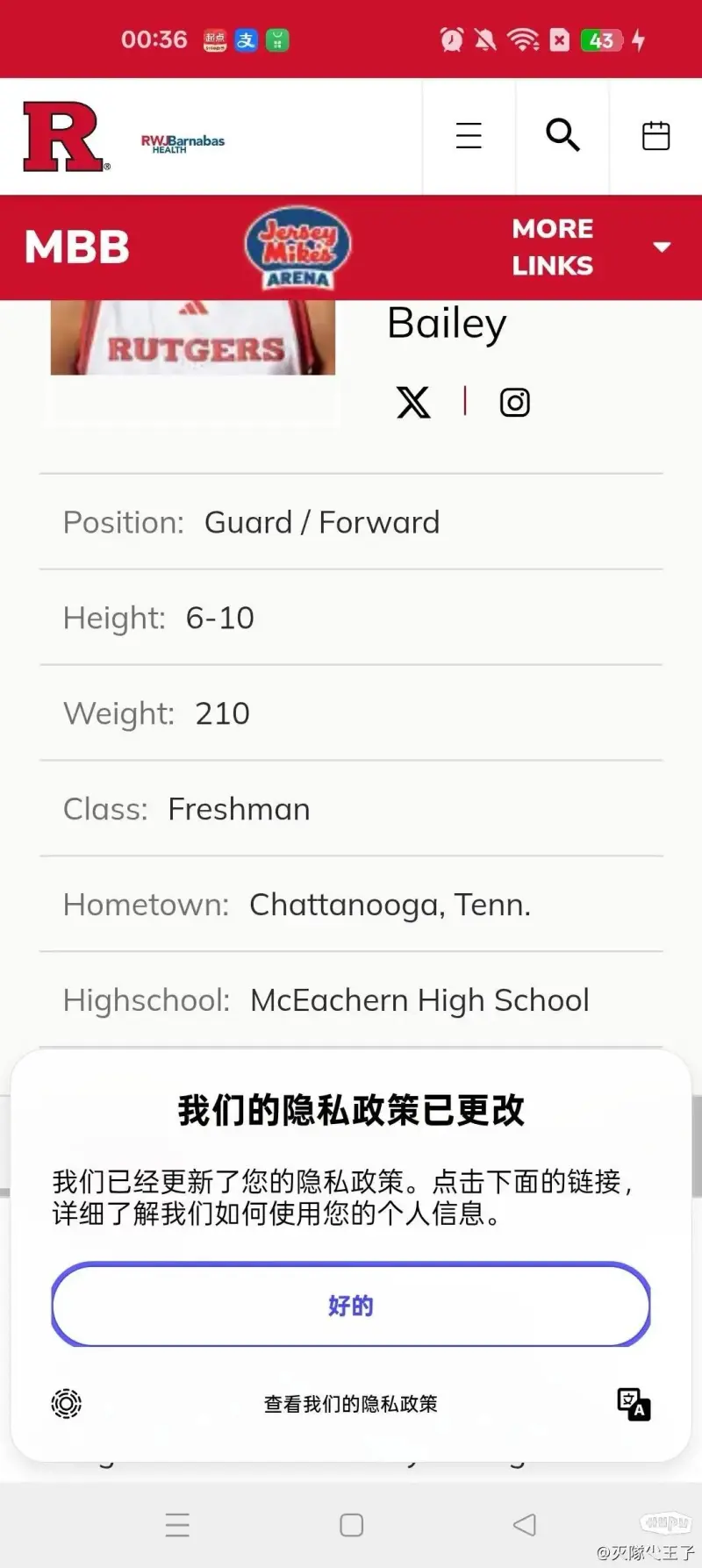Screen dimensions: 702x1568
Task: Open the schedule calendar icon
Action: 655,136
